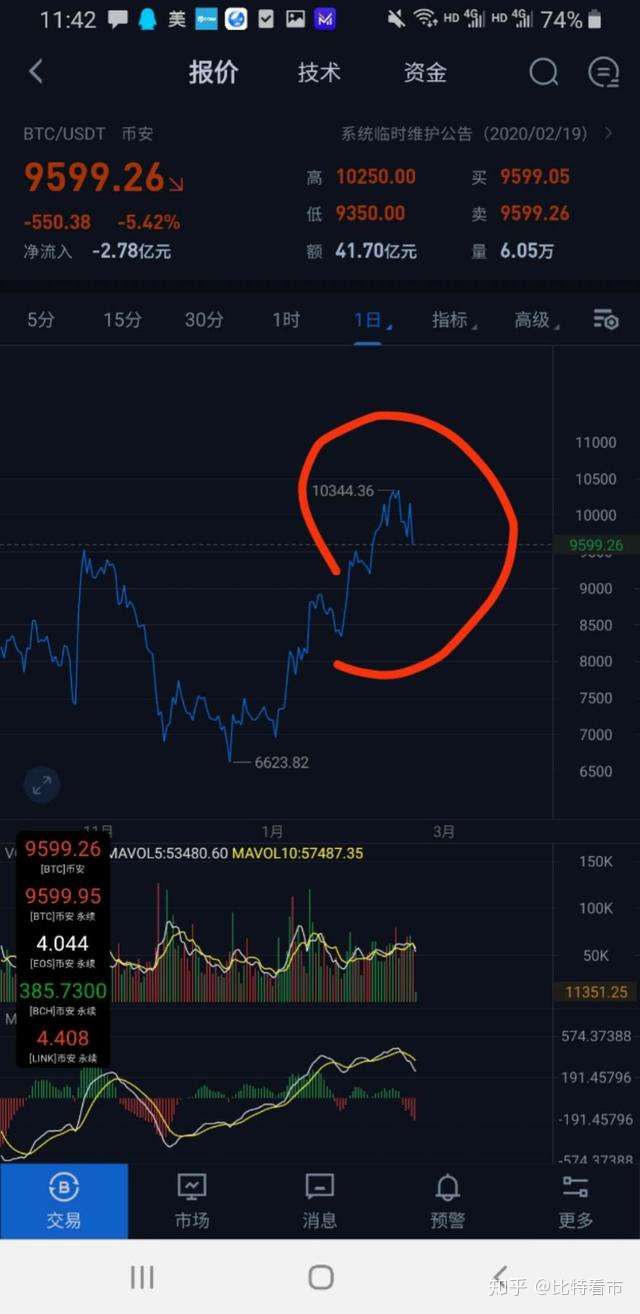Open the 高级 advanced options dropdown
640x1314 pixels.
(x=534, y=320)
